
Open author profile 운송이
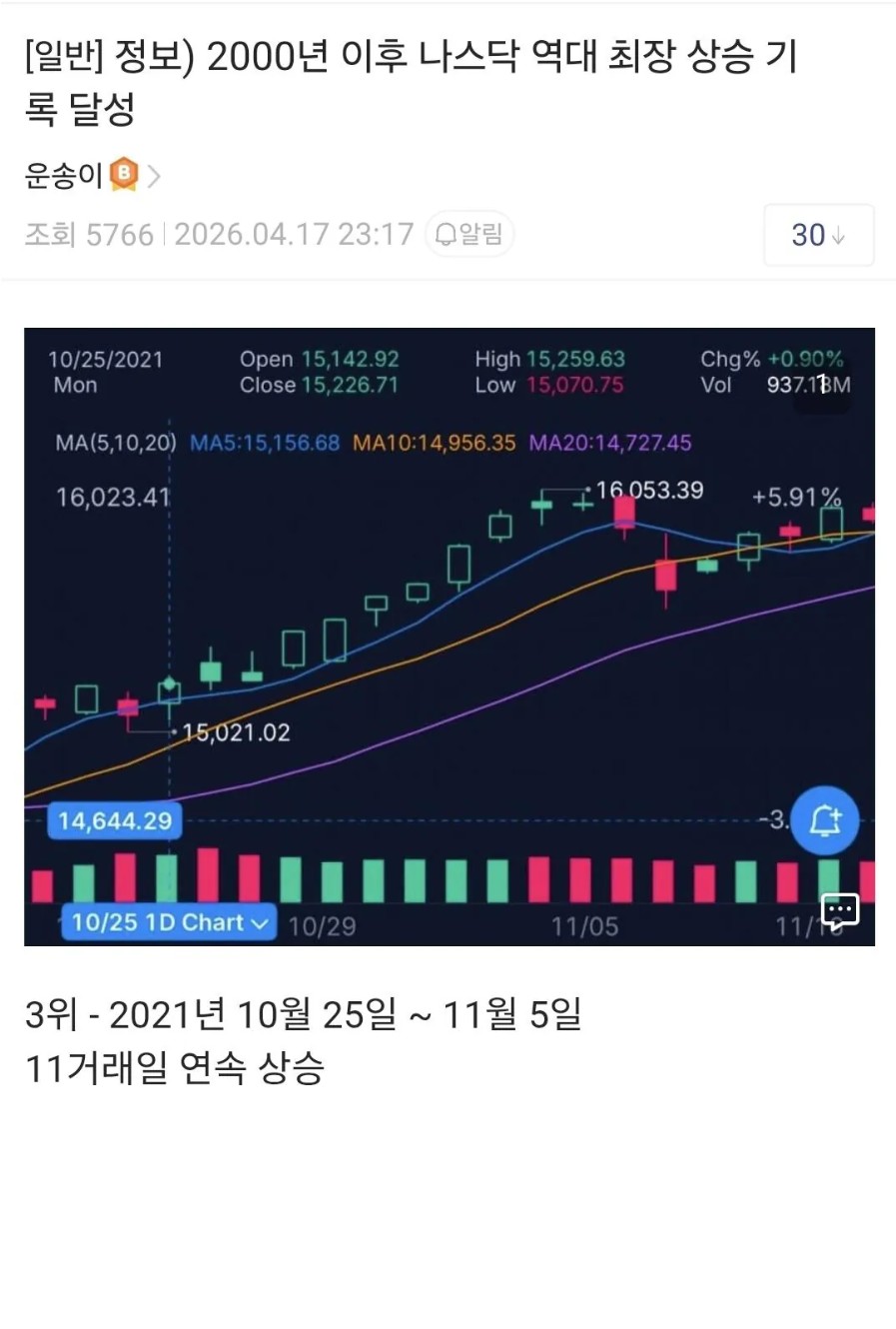tap(65, 176)
